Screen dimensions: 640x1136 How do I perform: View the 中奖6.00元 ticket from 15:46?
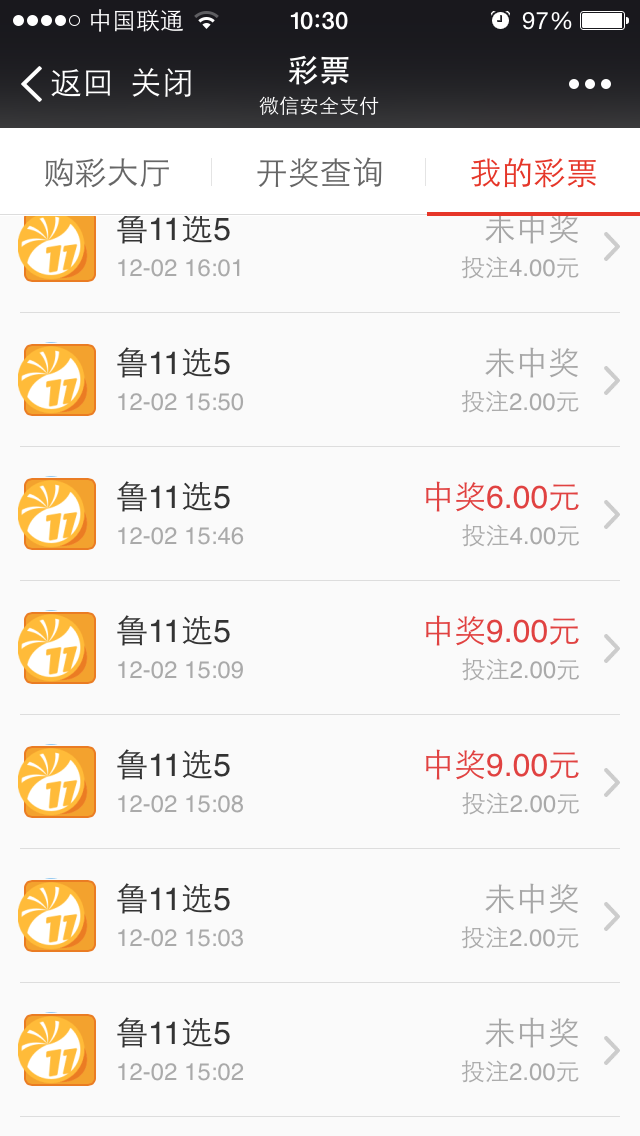click(x=320, y=514)
